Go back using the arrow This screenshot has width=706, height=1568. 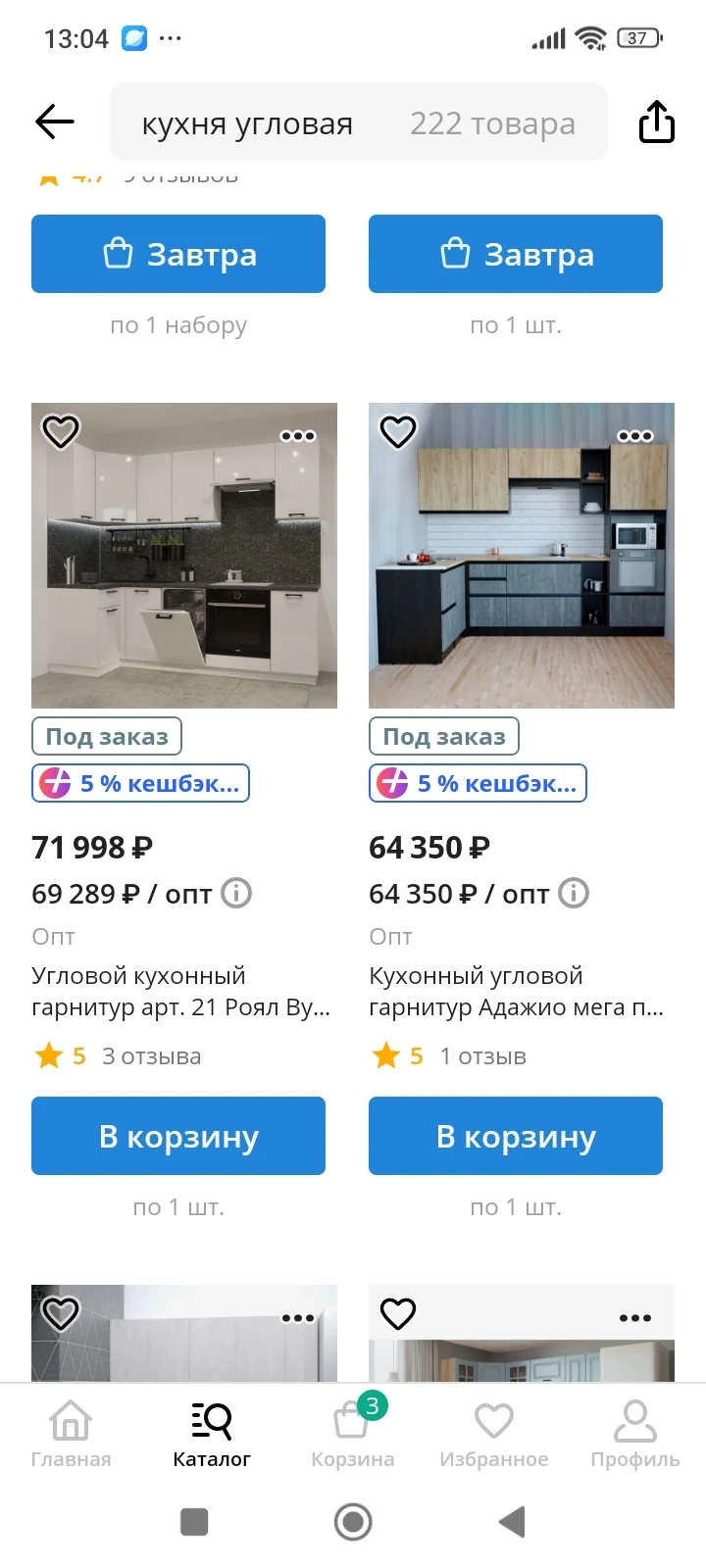[55, 122]
